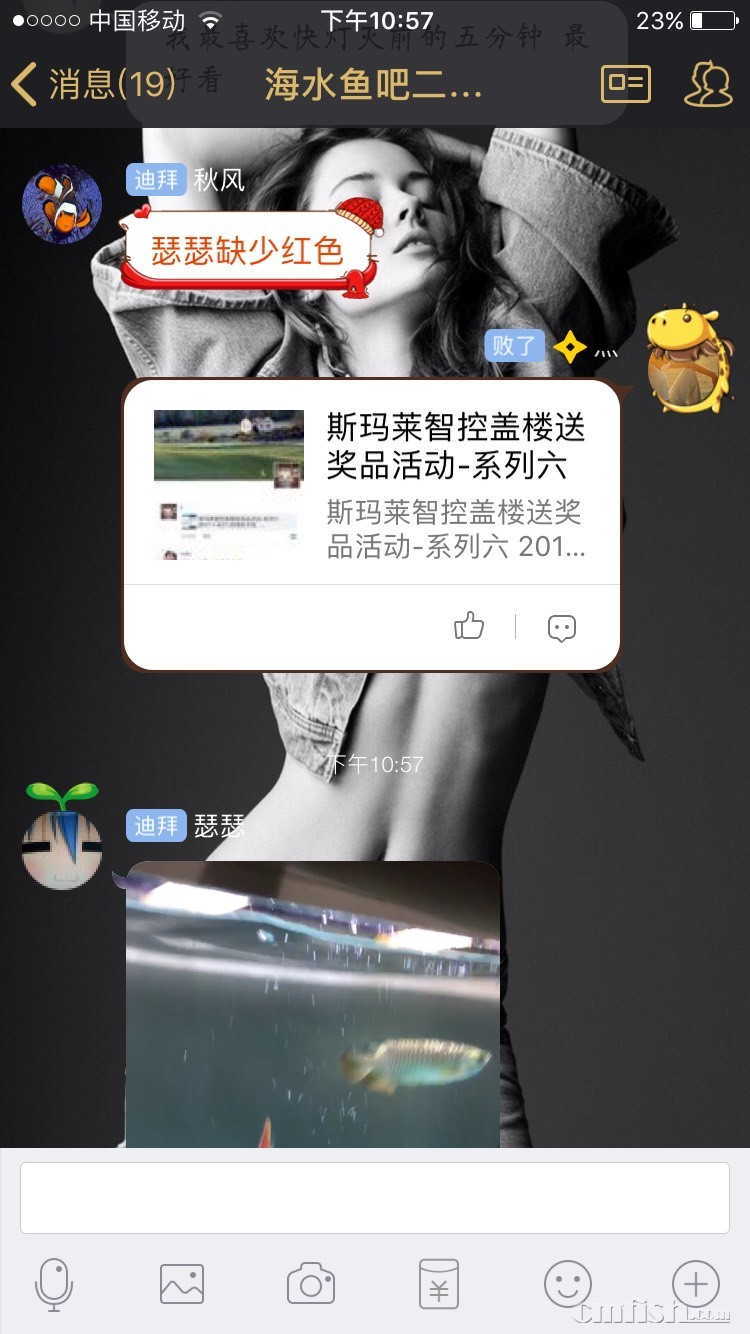
Task: Open the group announcement card icon
Action: click(625, 84)
